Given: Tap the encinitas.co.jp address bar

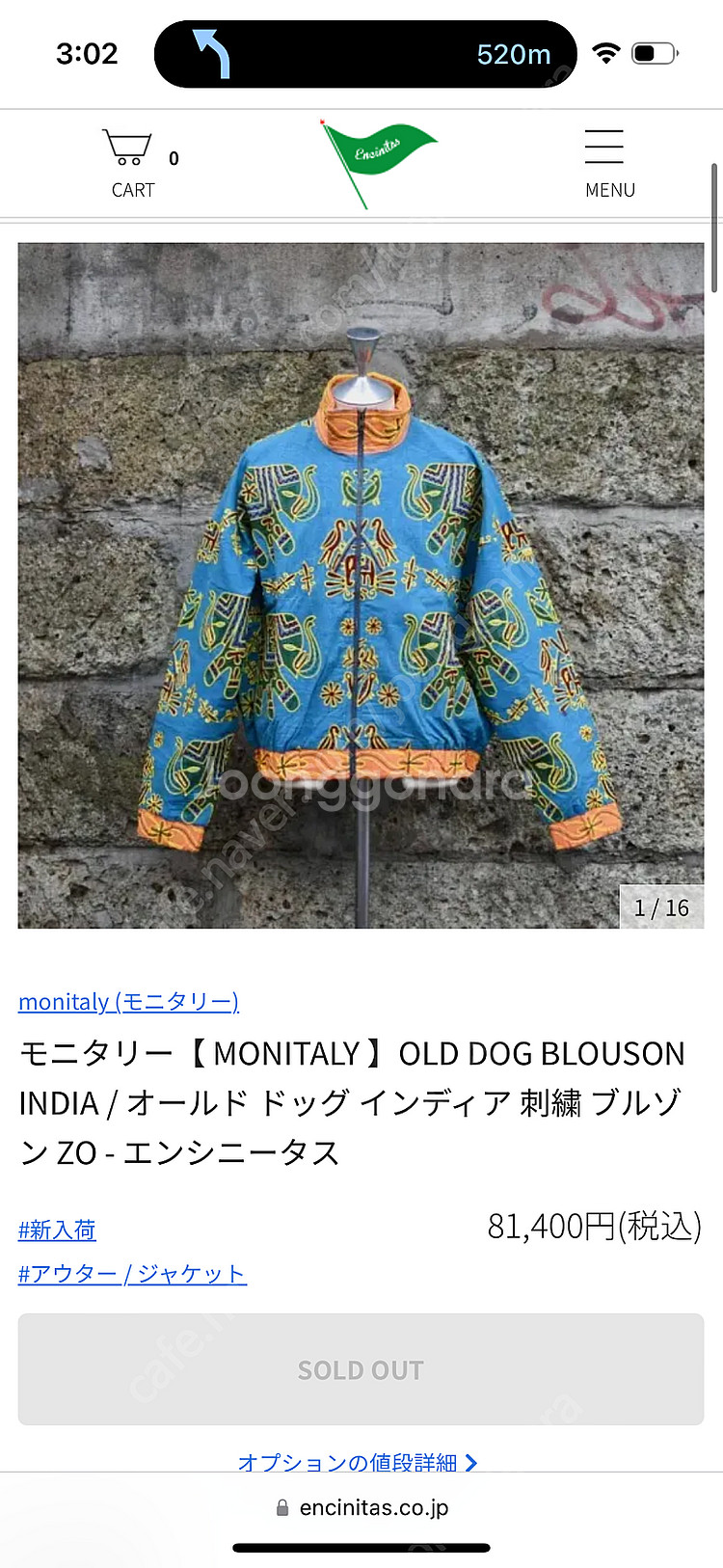Looking at the screenshot, I should (x=362, y=1507).
